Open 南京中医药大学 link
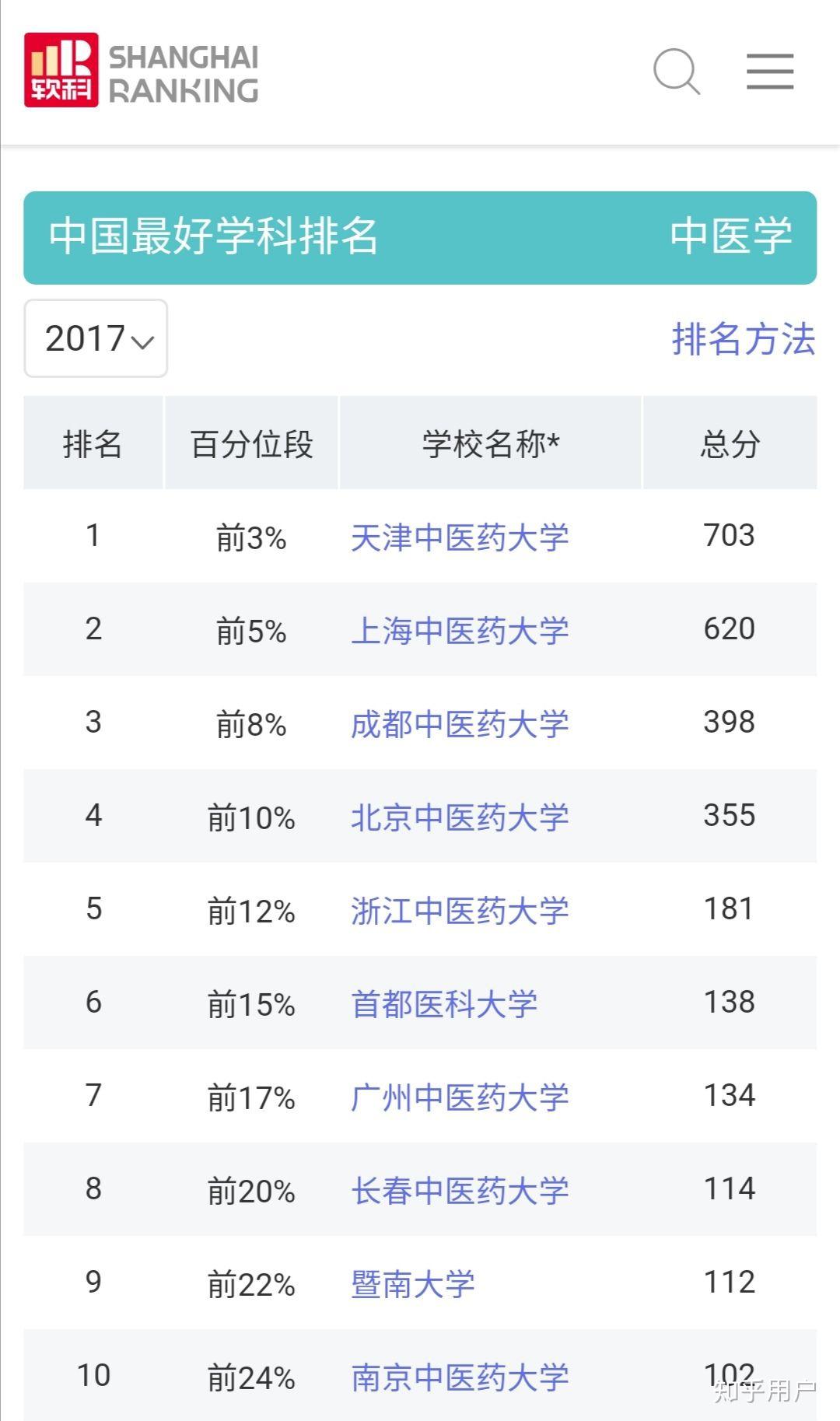840x1421 pixels. [x=460, y=1377]
